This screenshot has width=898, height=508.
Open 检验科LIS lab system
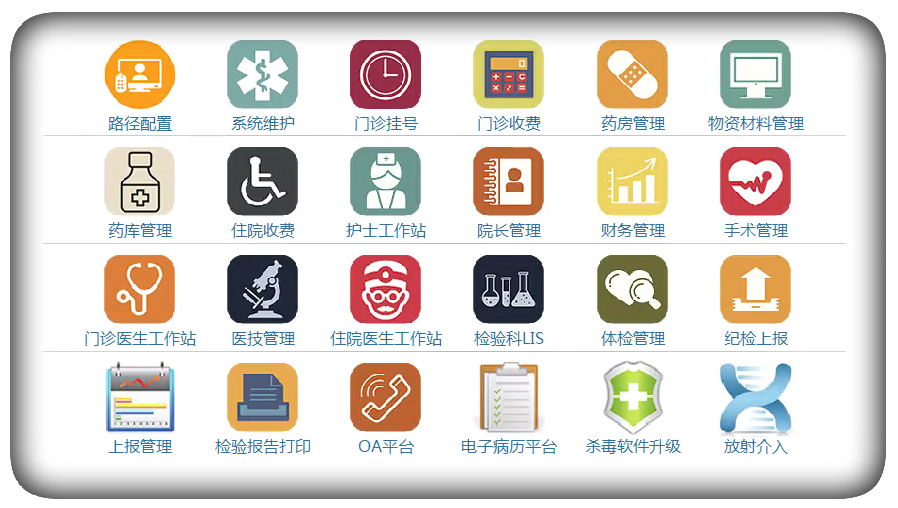pyautogui.click(x=509, y=290)
